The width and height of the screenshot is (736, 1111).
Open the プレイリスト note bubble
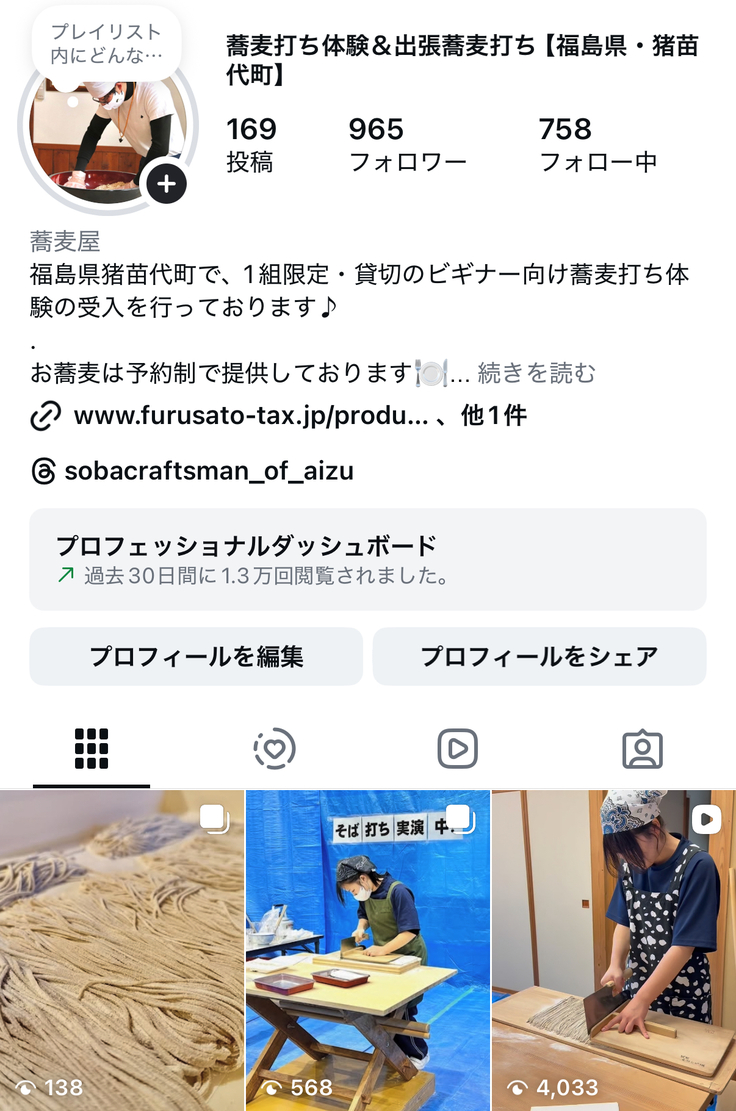click(107, 45)
